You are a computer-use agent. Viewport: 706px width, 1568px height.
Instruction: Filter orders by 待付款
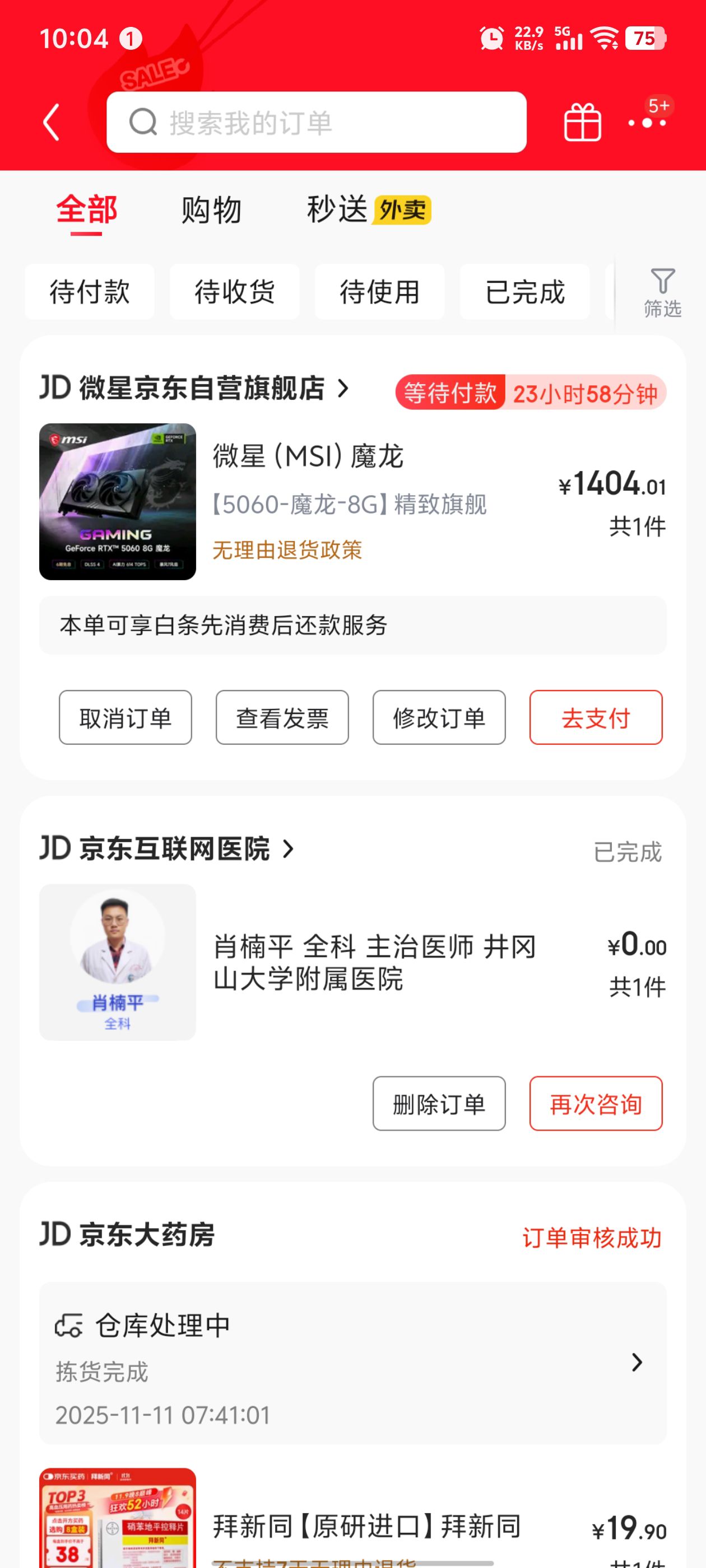tap(90, 292)
